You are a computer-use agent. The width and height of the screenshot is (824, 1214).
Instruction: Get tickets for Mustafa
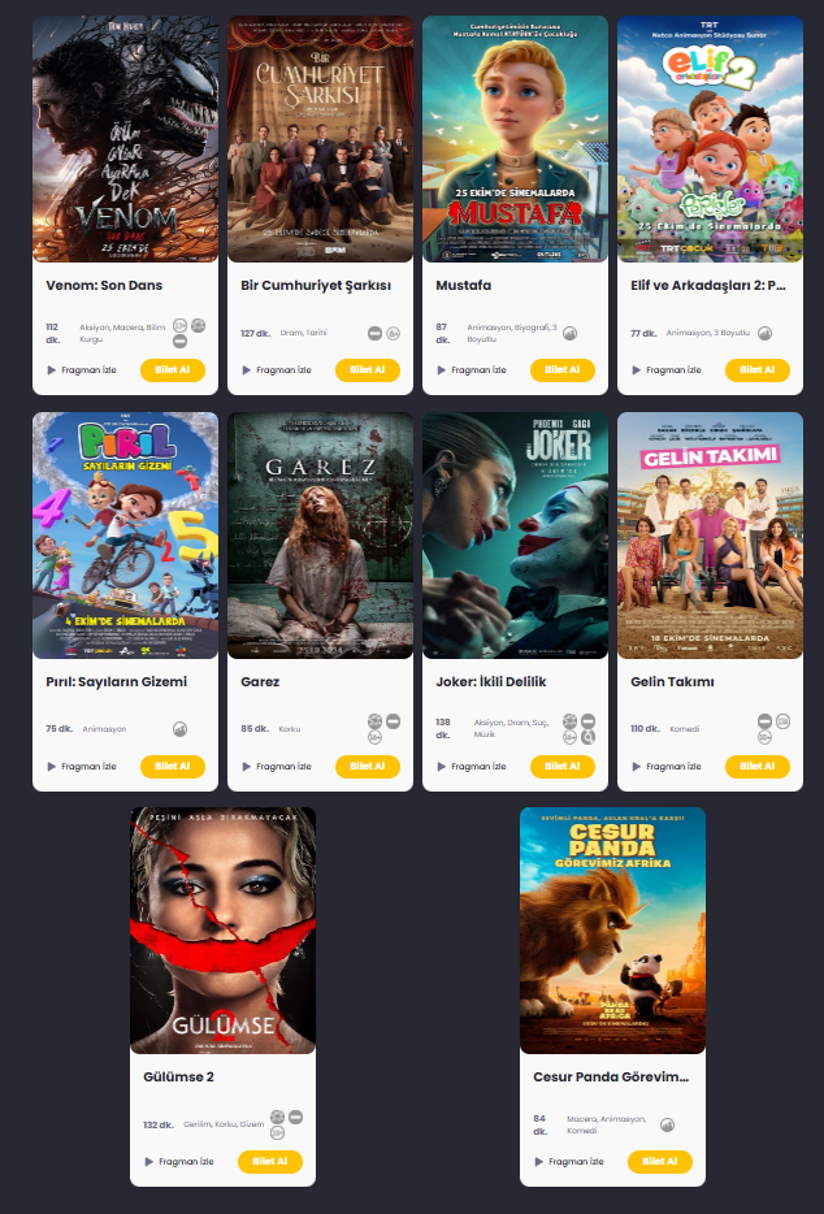point(562,370)
